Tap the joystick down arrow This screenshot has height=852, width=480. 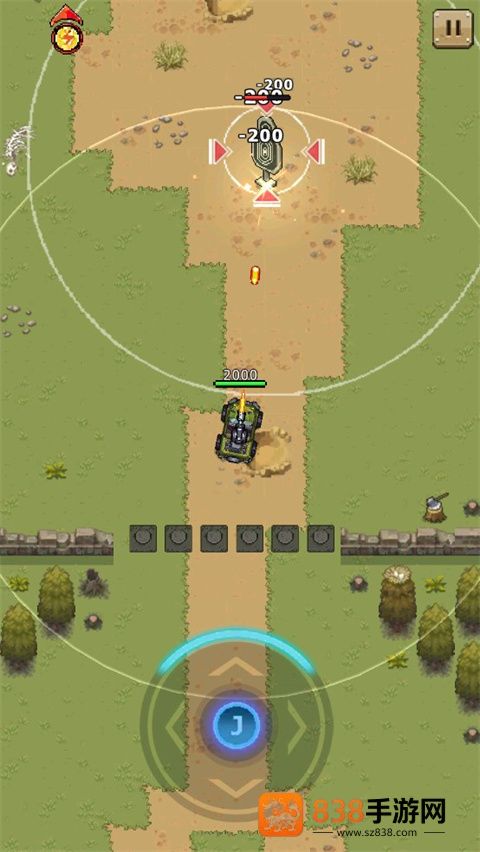[236, 787]
